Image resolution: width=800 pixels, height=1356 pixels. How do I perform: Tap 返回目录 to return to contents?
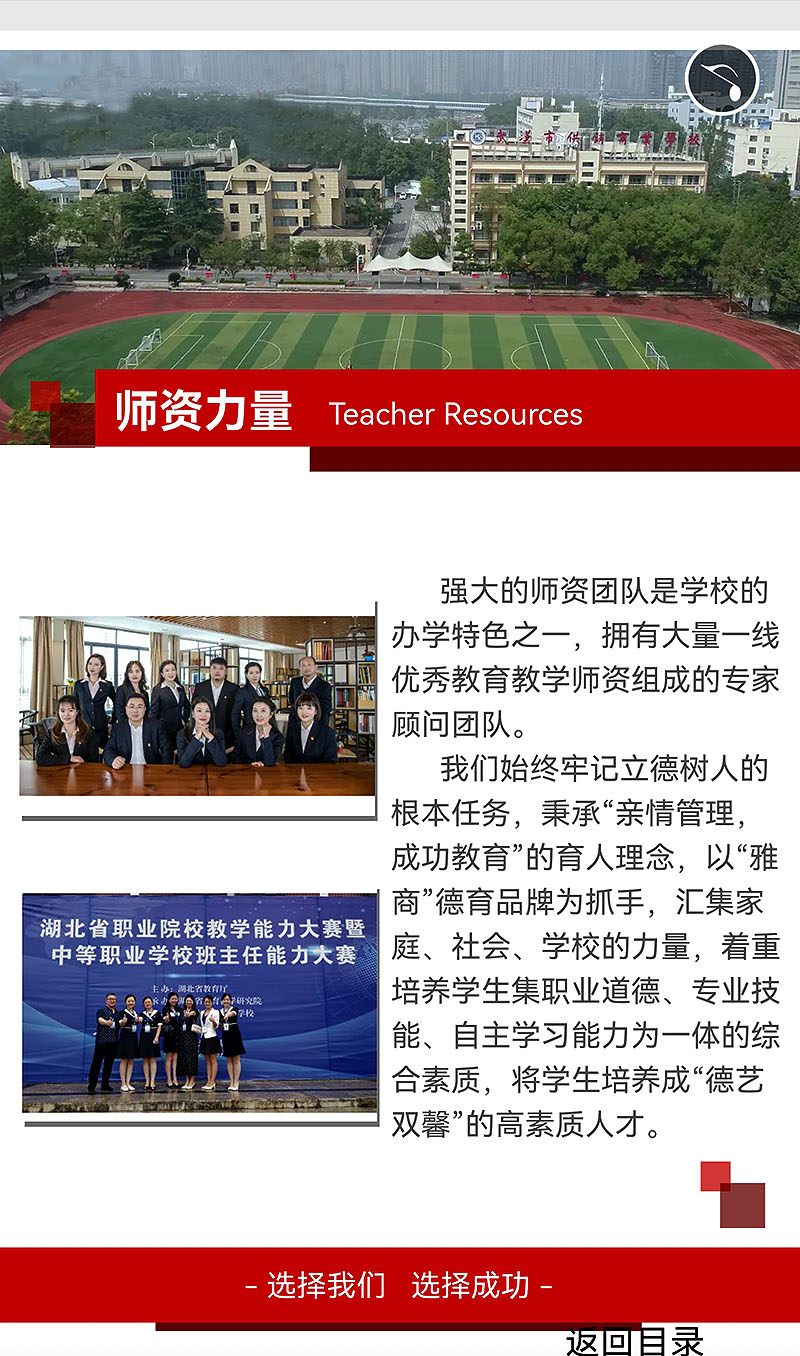pos(635,1340)
